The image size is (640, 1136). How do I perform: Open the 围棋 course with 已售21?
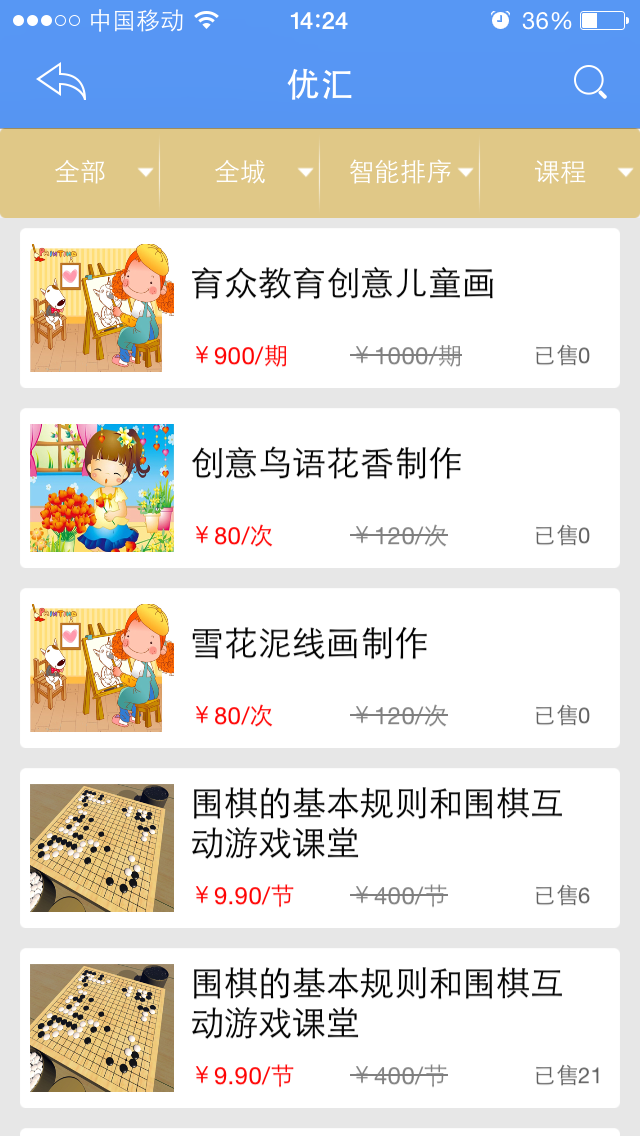pyautogui.click(x=320, y=1028)
